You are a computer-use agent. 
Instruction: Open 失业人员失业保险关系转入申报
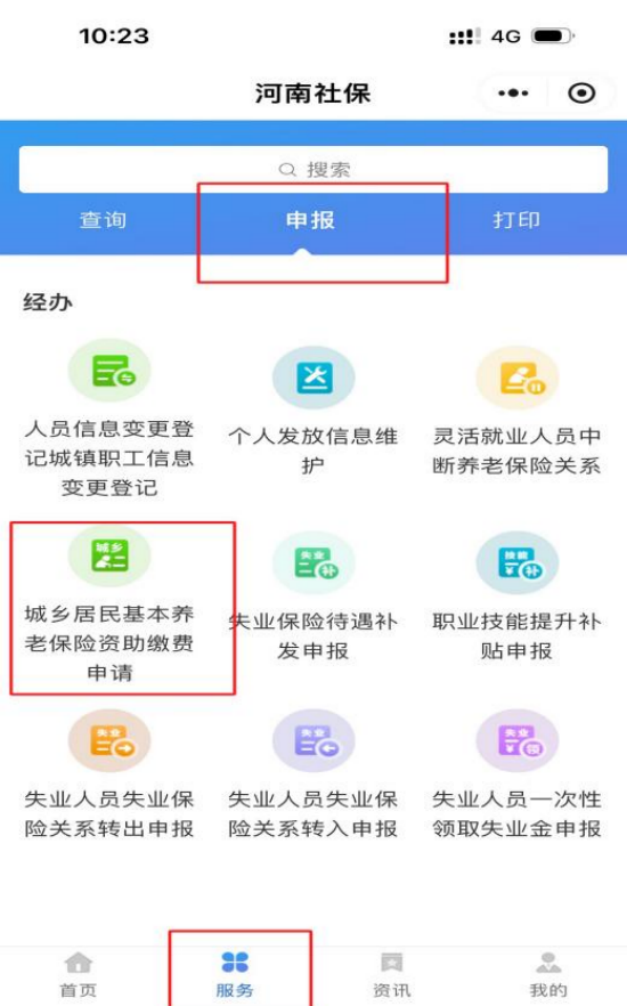point(313,775)
